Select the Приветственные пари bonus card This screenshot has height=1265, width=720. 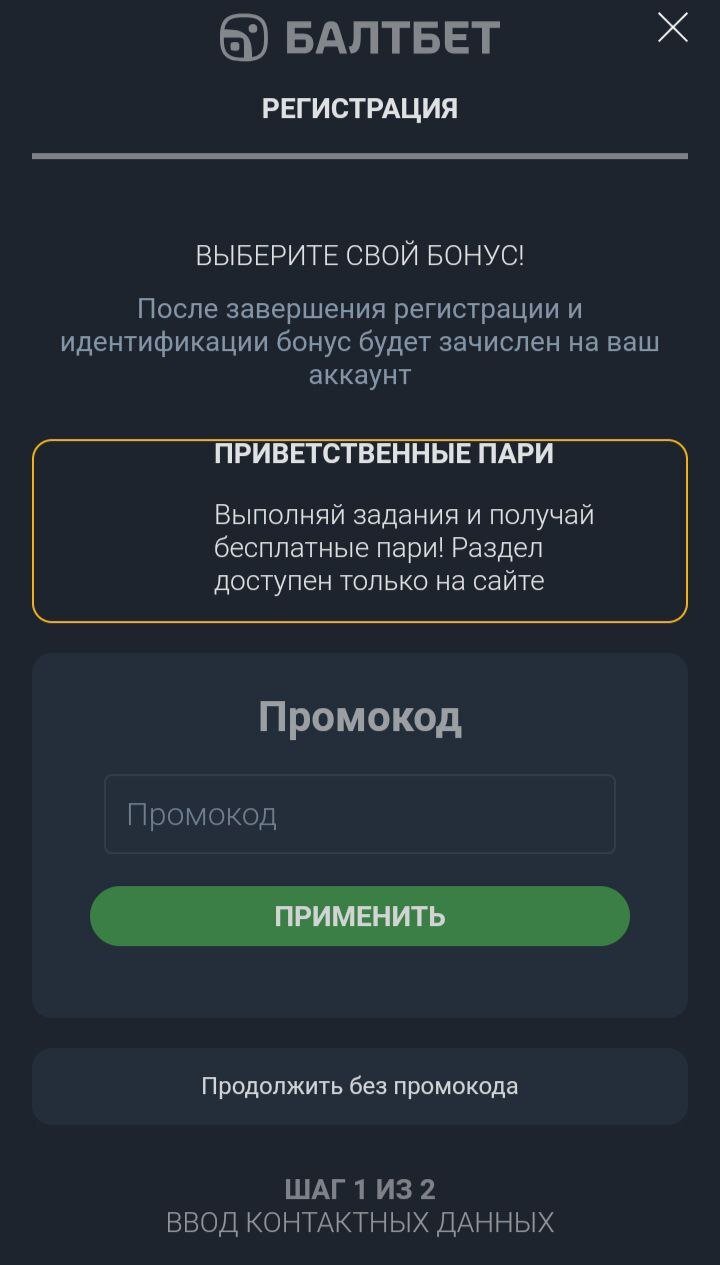pyautogui.click(x=360, y=531)
